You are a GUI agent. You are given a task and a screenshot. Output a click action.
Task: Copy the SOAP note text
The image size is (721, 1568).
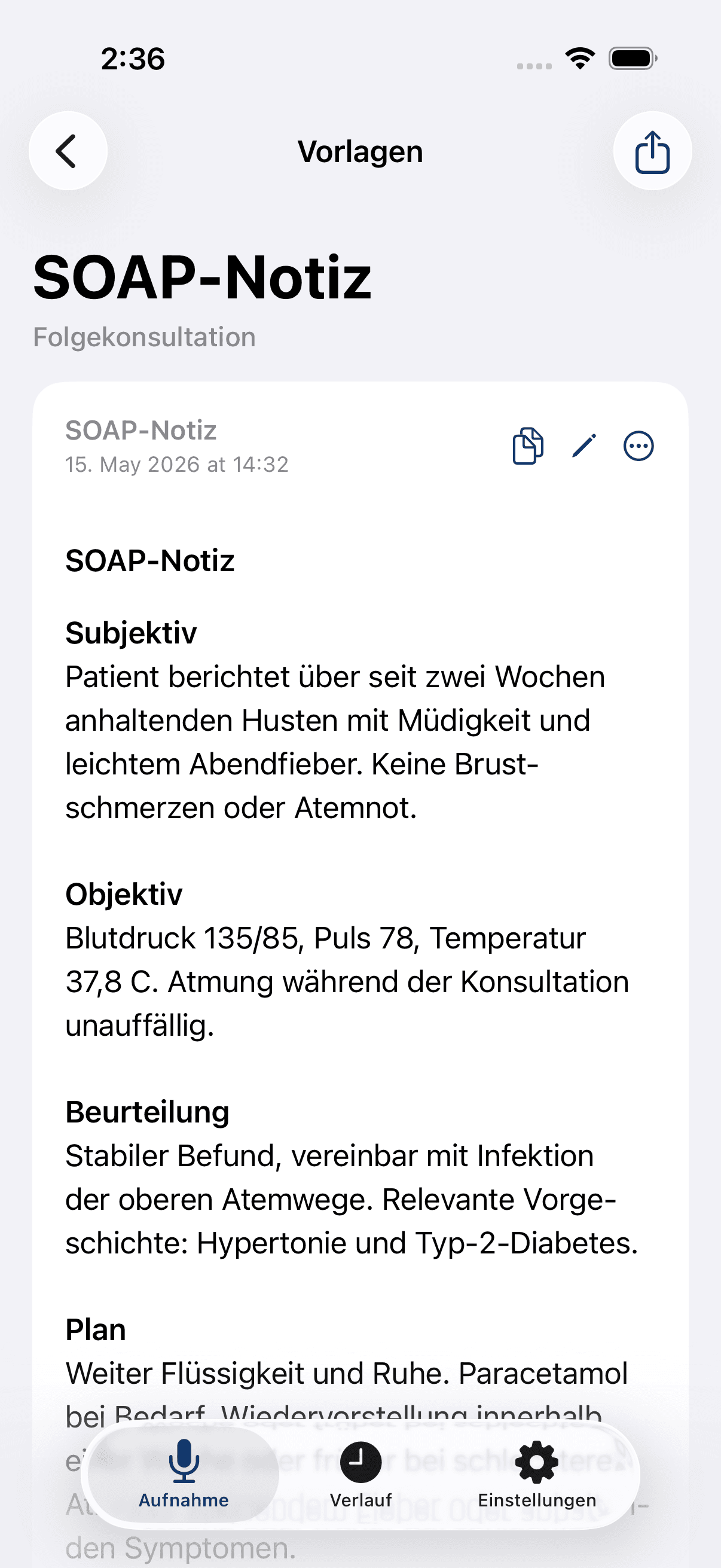point(527,446)
